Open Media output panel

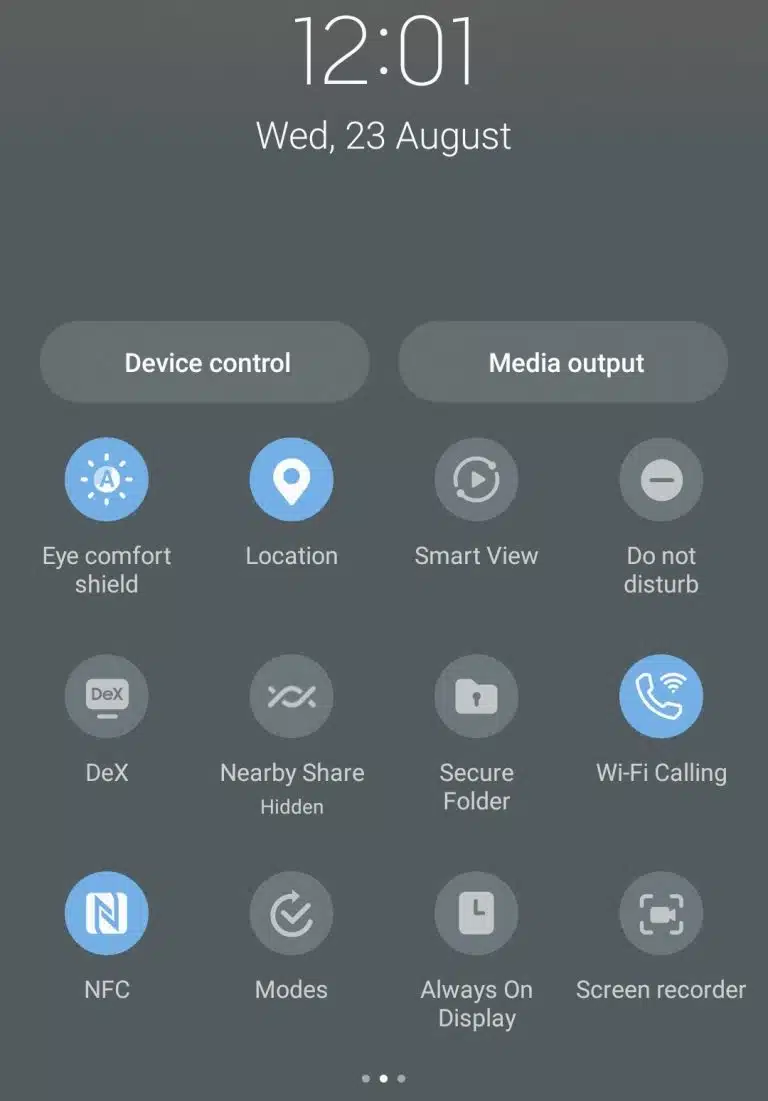pyautogui.click(x=564, y=362)
